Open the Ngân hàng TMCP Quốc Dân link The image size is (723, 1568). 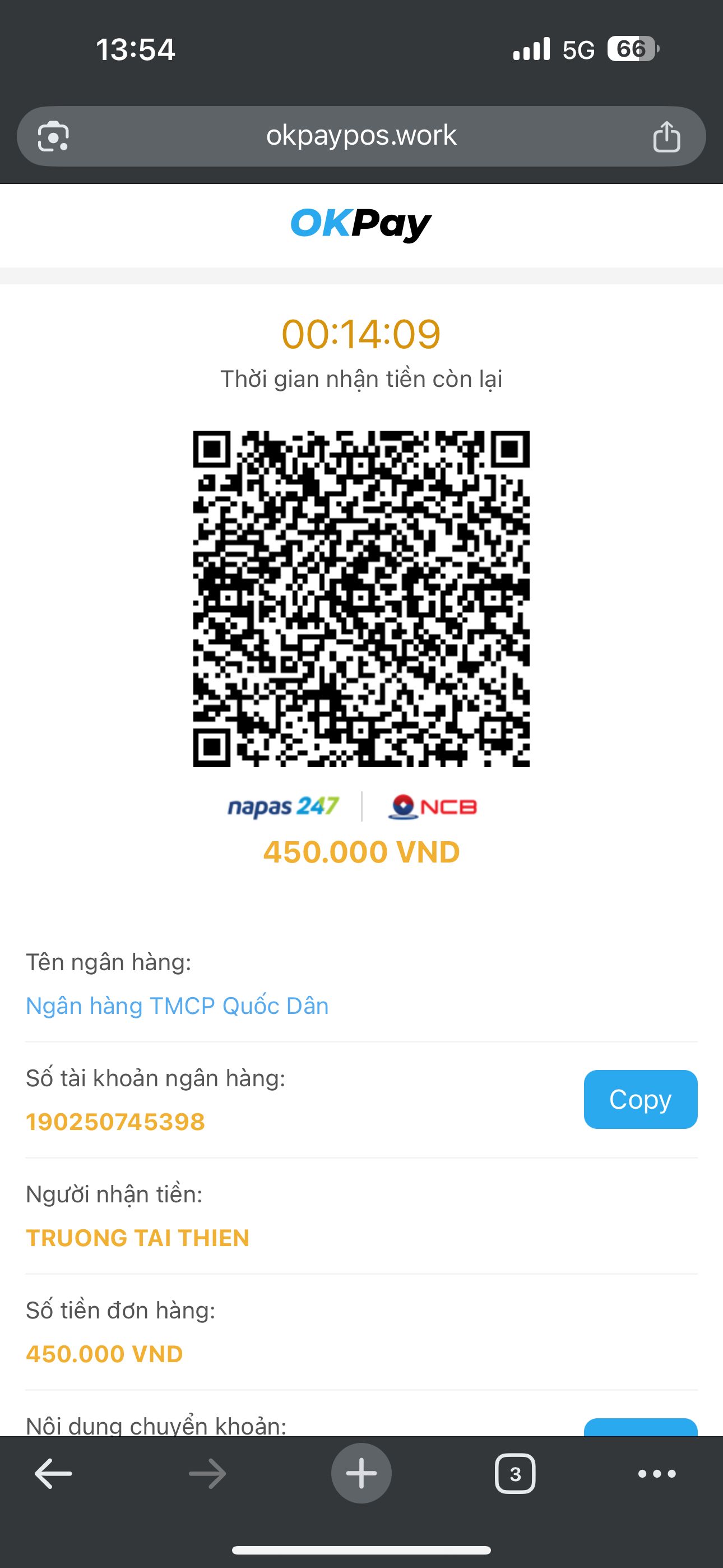pyautogui.click(x=176, y=1005)
